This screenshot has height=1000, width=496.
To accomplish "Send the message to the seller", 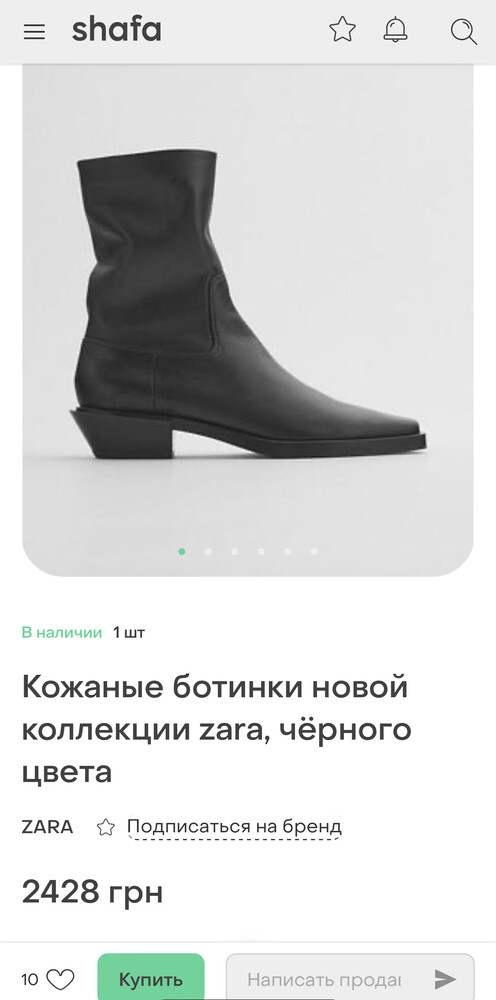I will [446, 978].
